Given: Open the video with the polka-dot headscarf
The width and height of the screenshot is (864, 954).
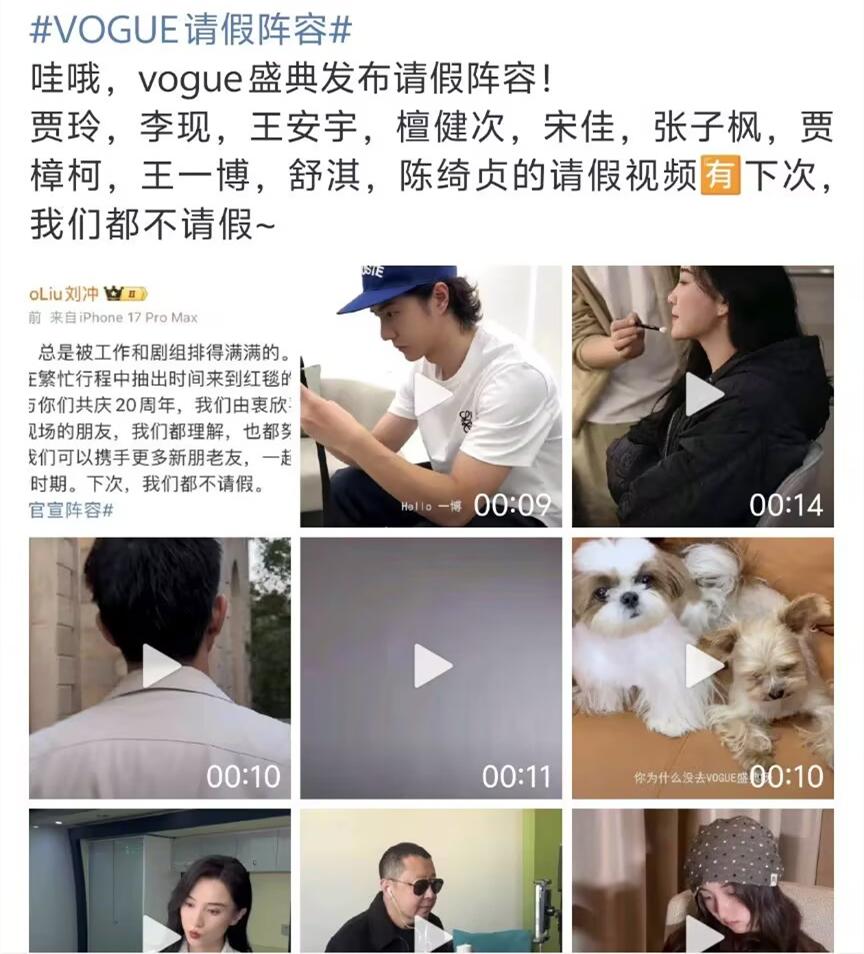Looking at the screenshot, I should [703, 882].
